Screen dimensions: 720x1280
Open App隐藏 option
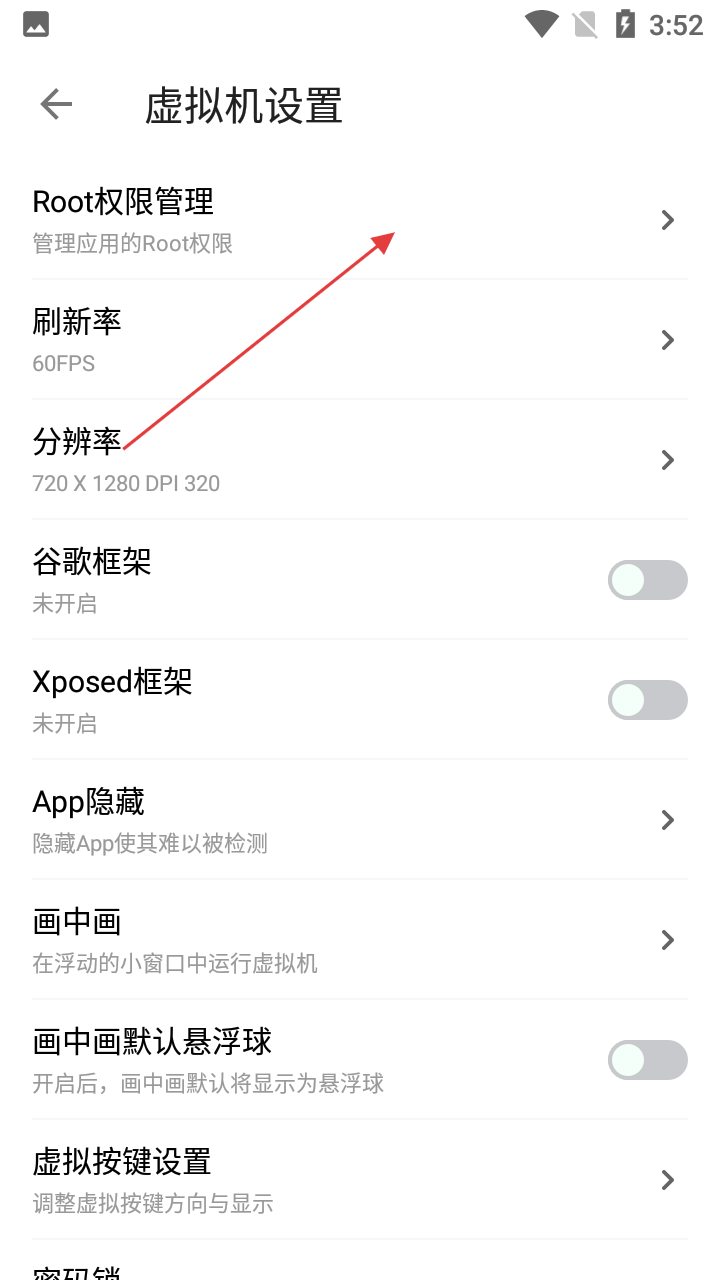(x=360, y=820)
